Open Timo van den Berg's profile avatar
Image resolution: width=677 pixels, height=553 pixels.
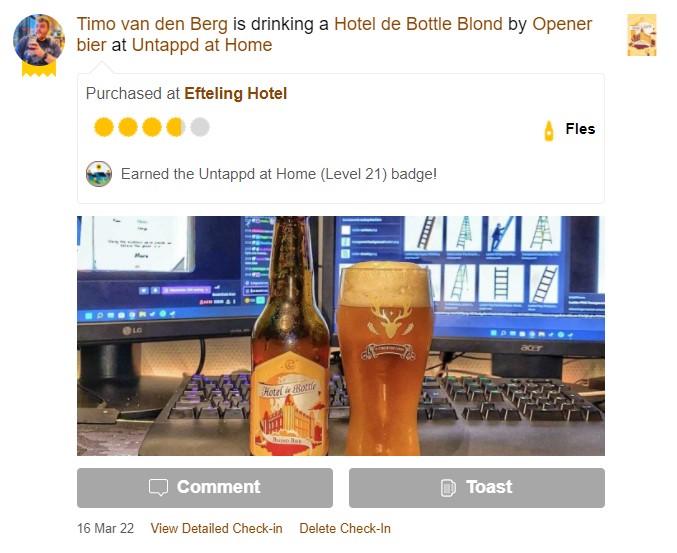coord(39,40)
